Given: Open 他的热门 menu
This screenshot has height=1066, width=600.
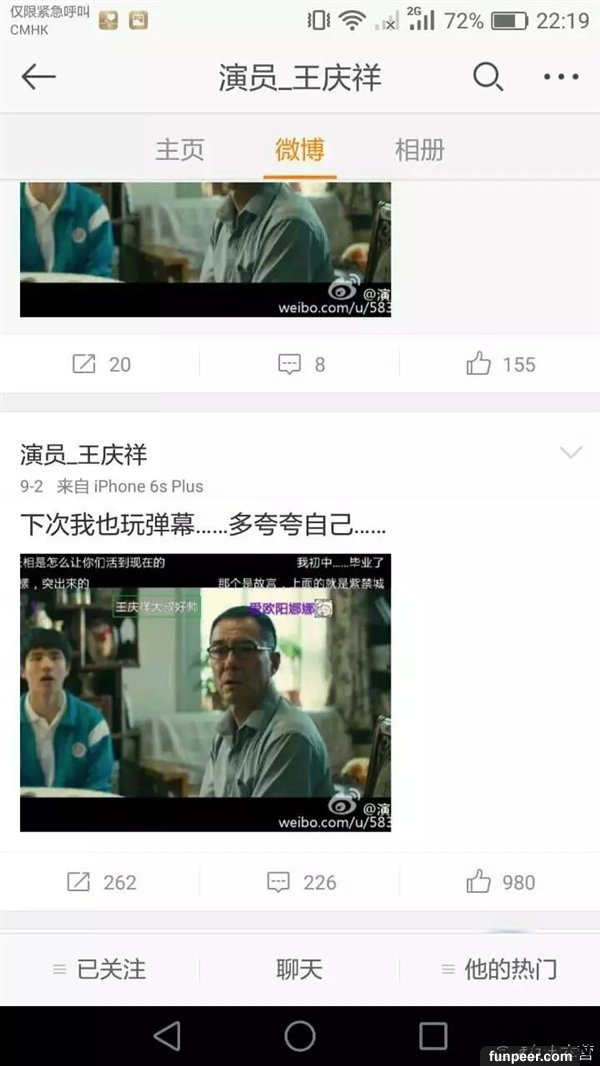Looking at the screenshot, I should point(498,969).
